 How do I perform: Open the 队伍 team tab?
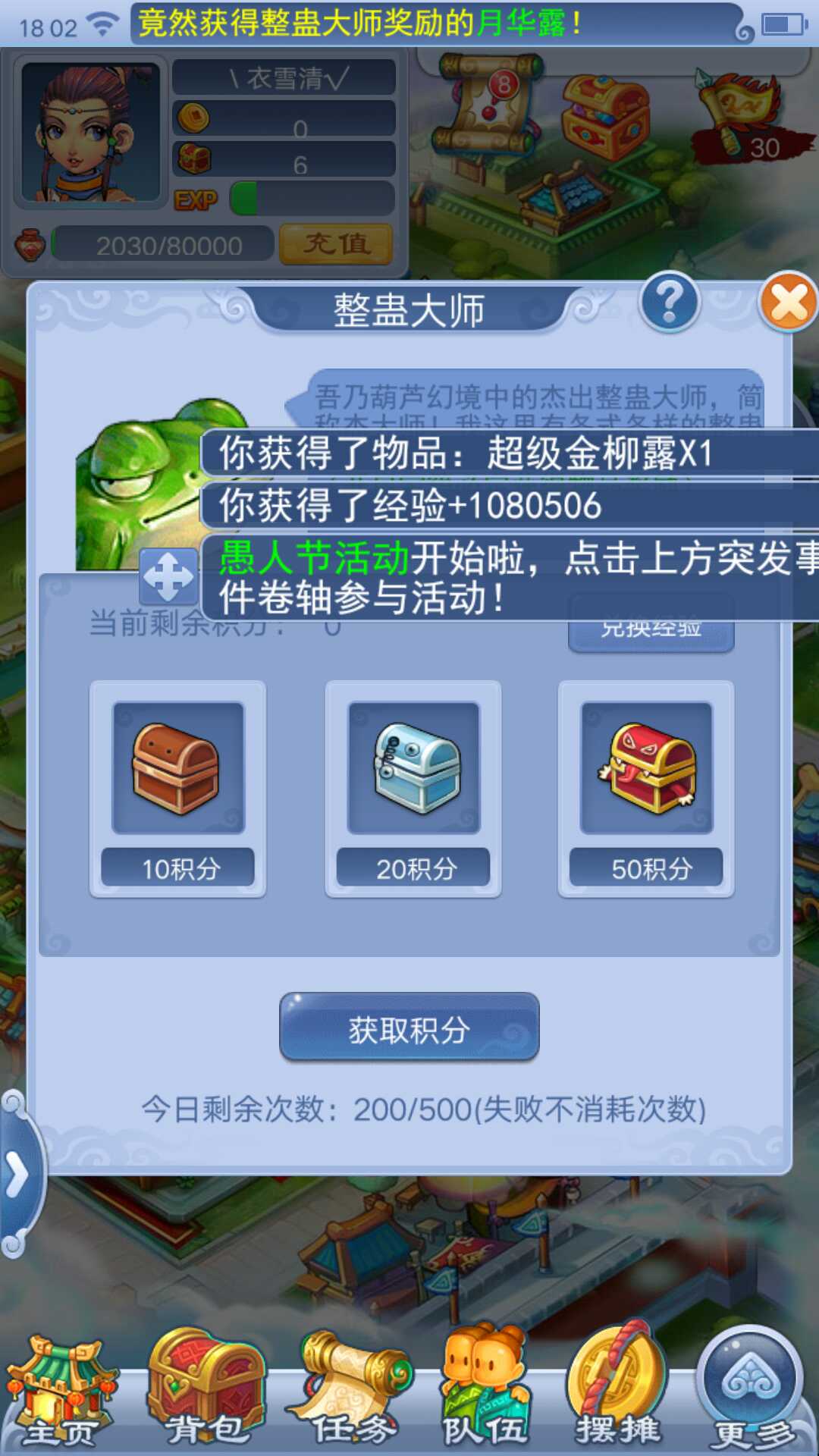(485, 1392)
